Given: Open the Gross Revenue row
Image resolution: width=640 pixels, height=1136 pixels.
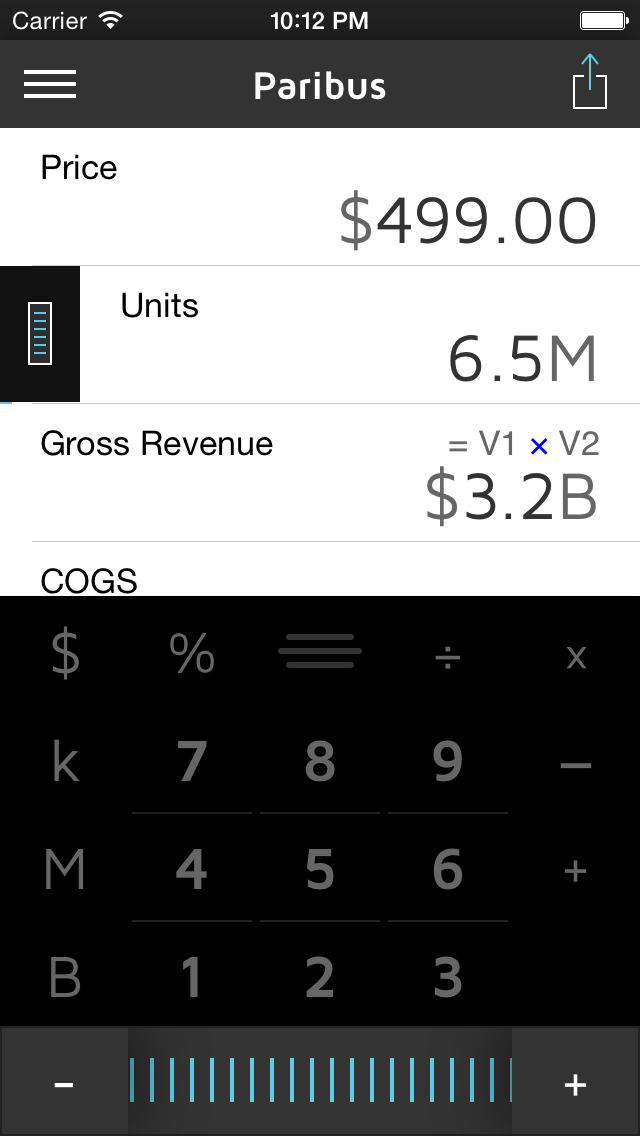Looking at the screenshot, I should 320,474.
